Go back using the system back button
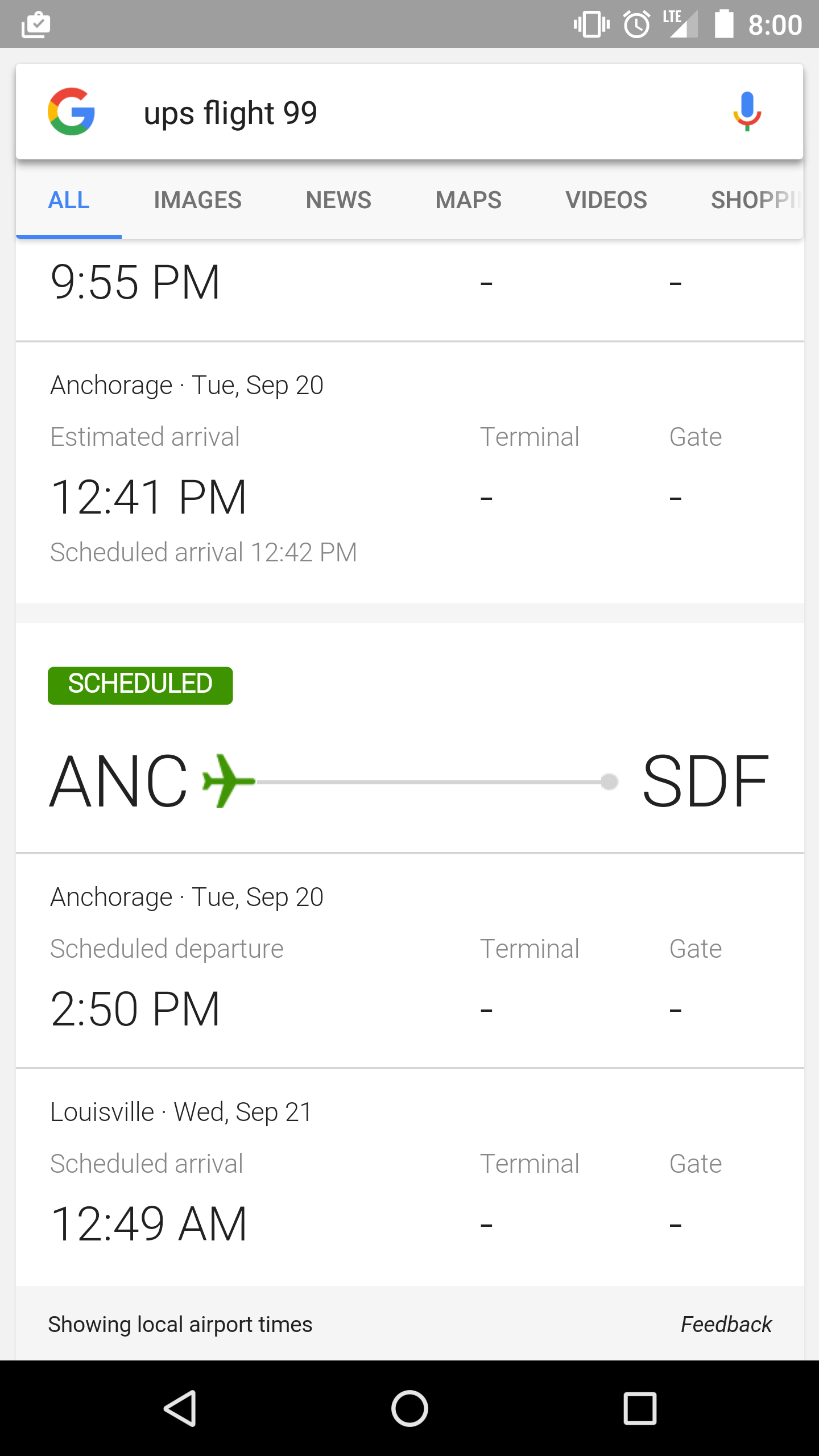Screen dimensions: 819x1456 [180, 1409]
